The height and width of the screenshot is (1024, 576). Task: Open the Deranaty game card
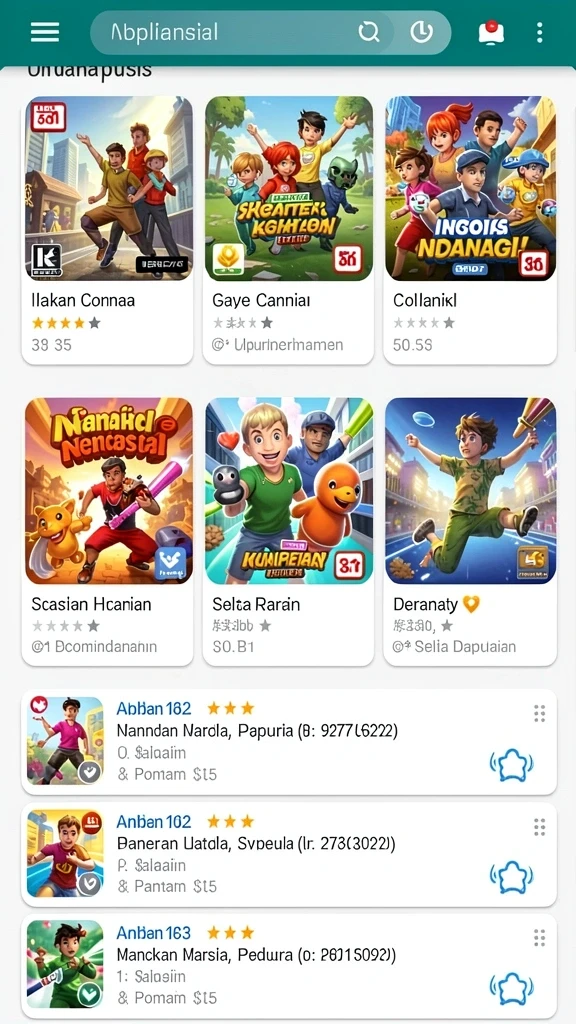coord(470,530)
